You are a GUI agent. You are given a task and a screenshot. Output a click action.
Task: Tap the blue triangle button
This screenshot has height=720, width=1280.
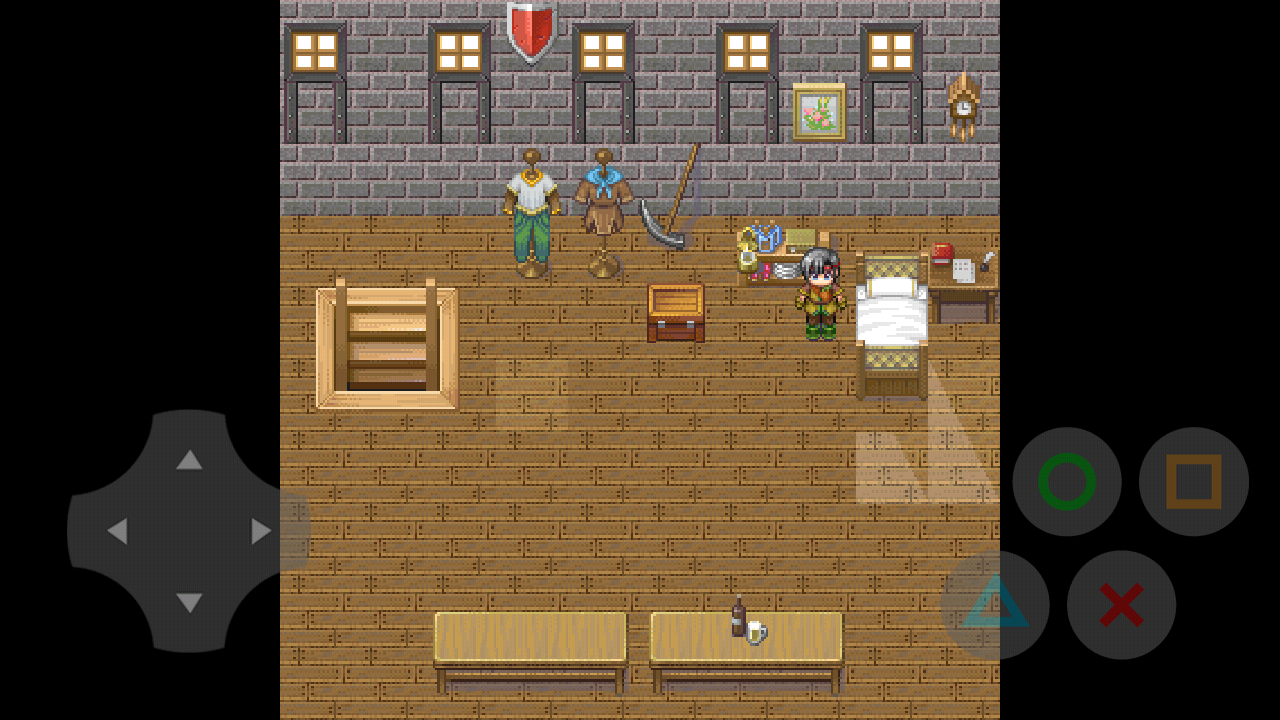pyautogui.click(x=996, y=605)
